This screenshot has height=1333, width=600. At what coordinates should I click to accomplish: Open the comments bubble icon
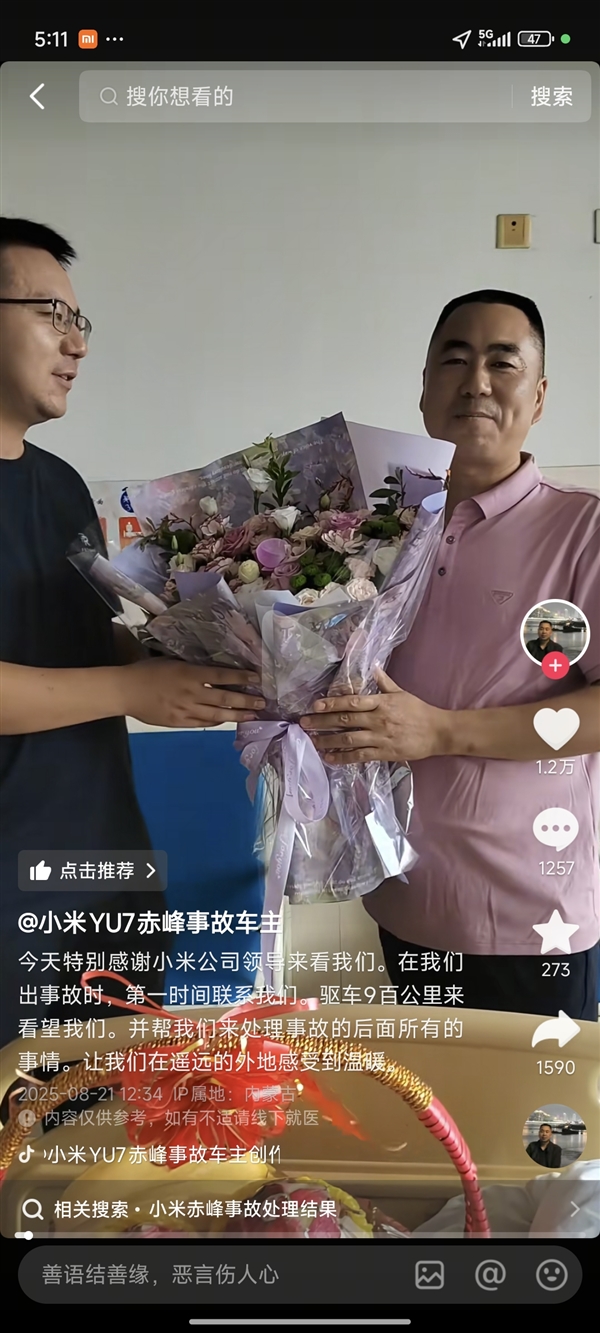click(x=556, y=830)
